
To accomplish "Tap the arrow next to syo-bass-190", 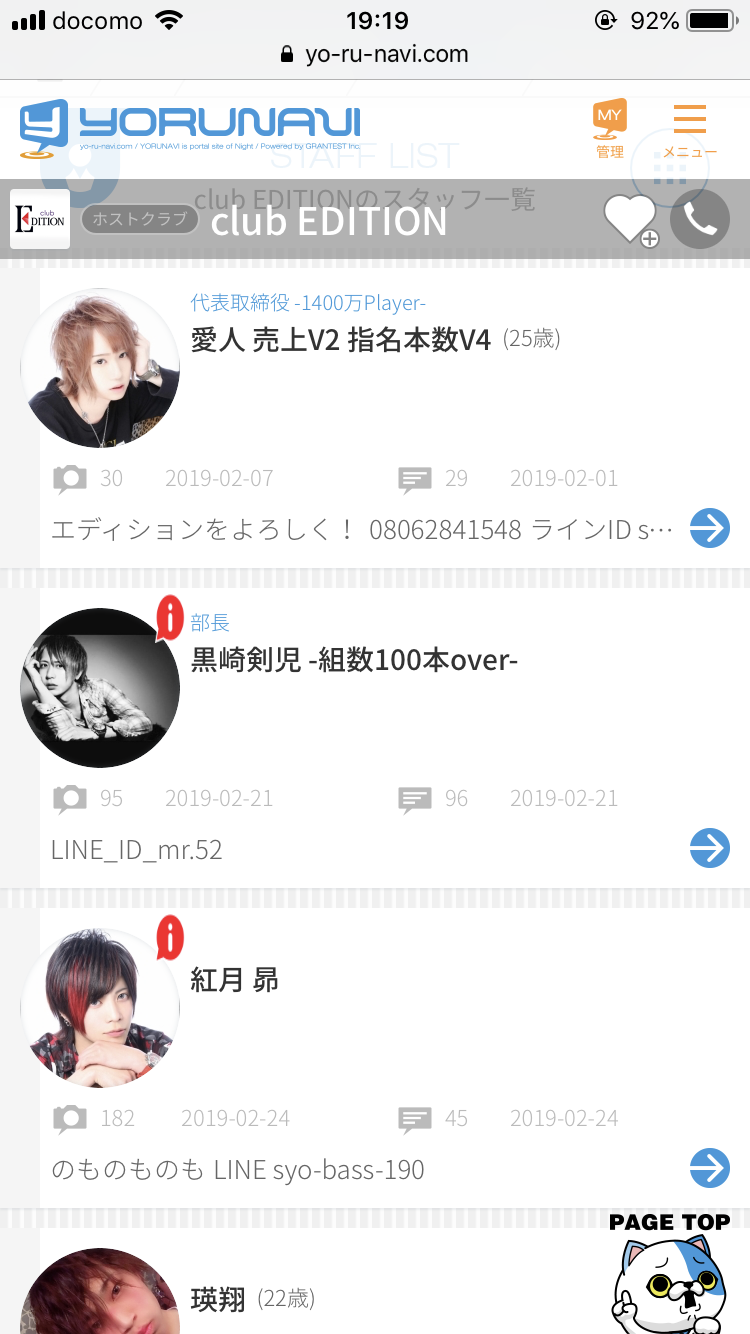I will point(710,1168).
